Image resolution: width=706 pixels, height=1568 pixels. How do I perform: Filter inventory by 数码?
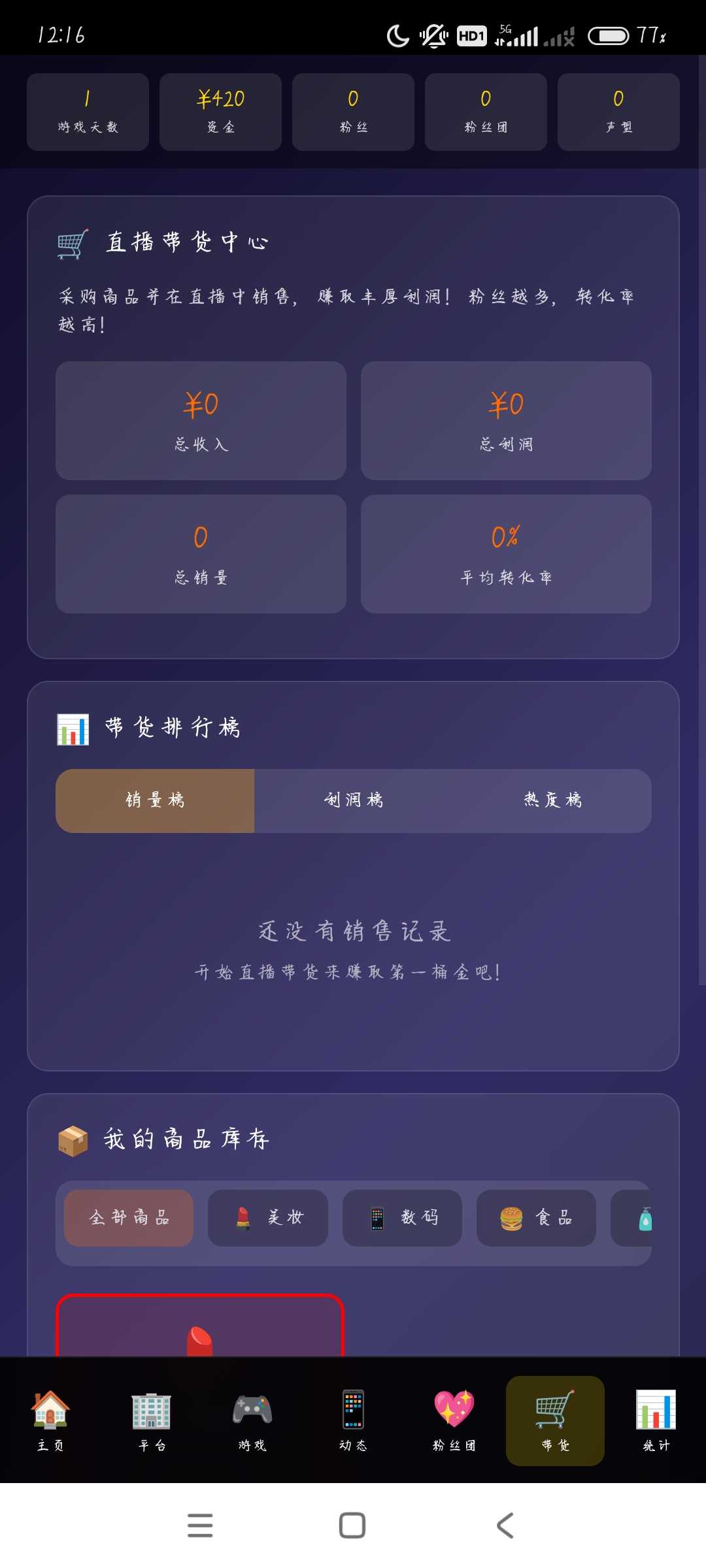click(402, 1218)
